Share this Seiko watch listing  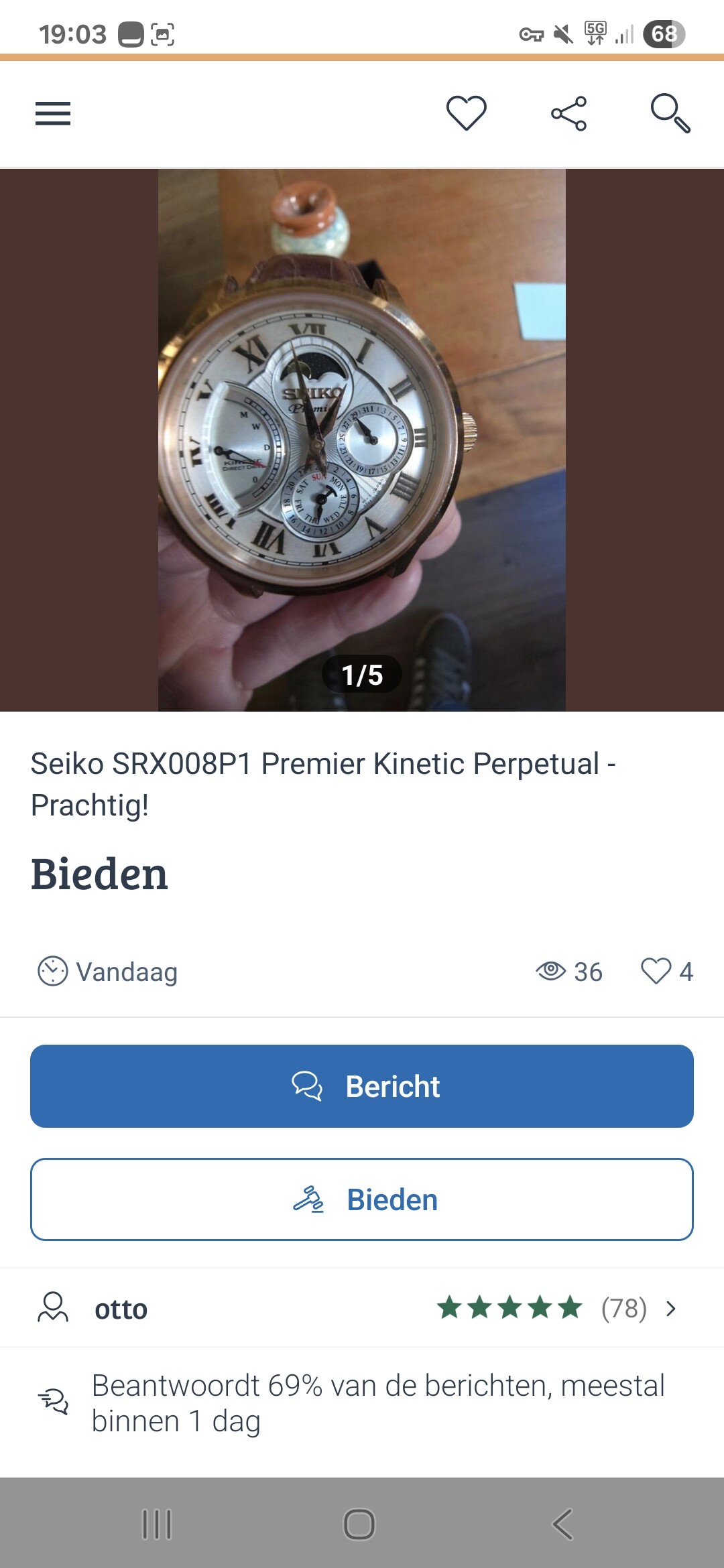[568, 113]
